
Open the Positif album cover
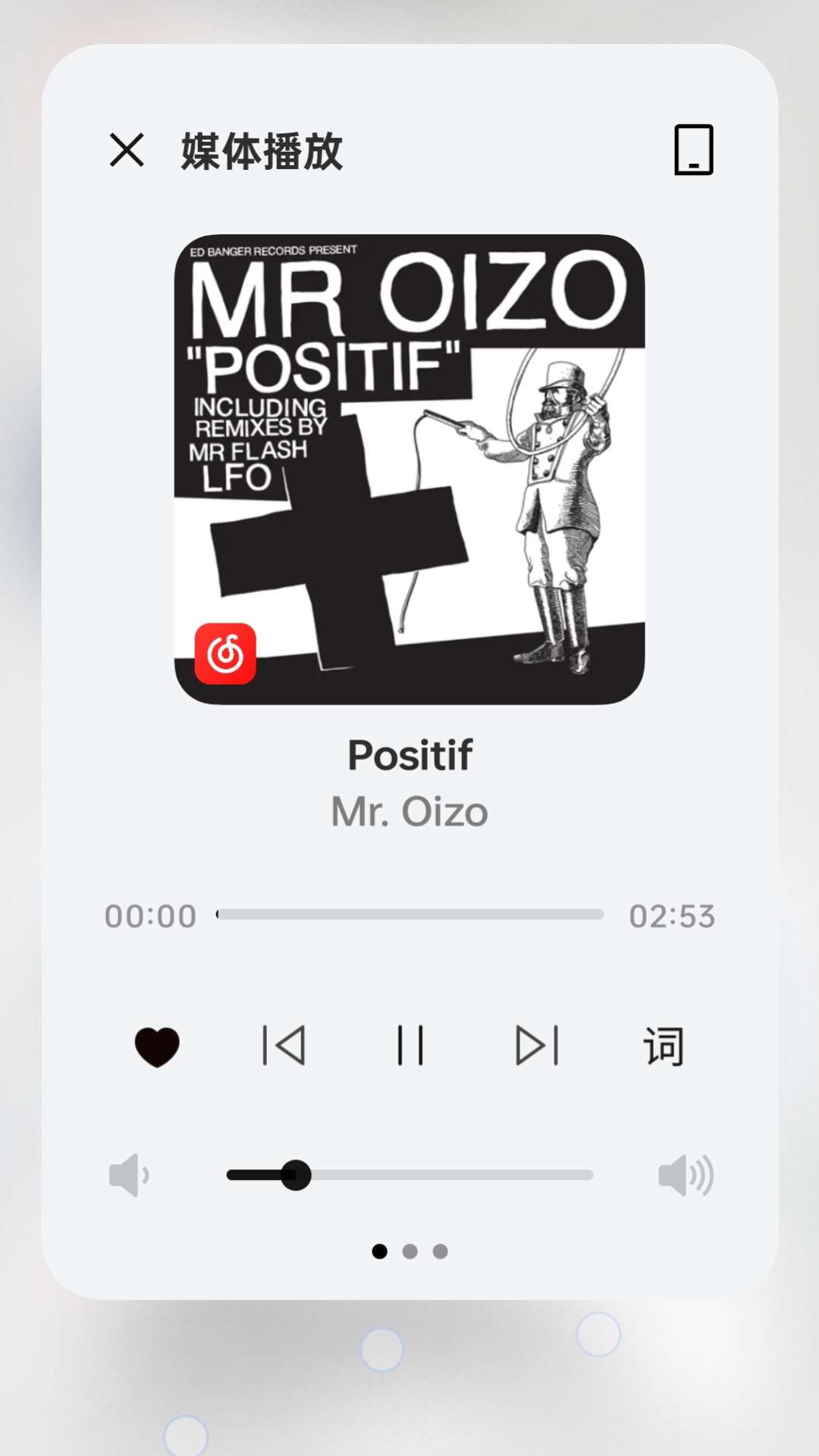point(409,469)
